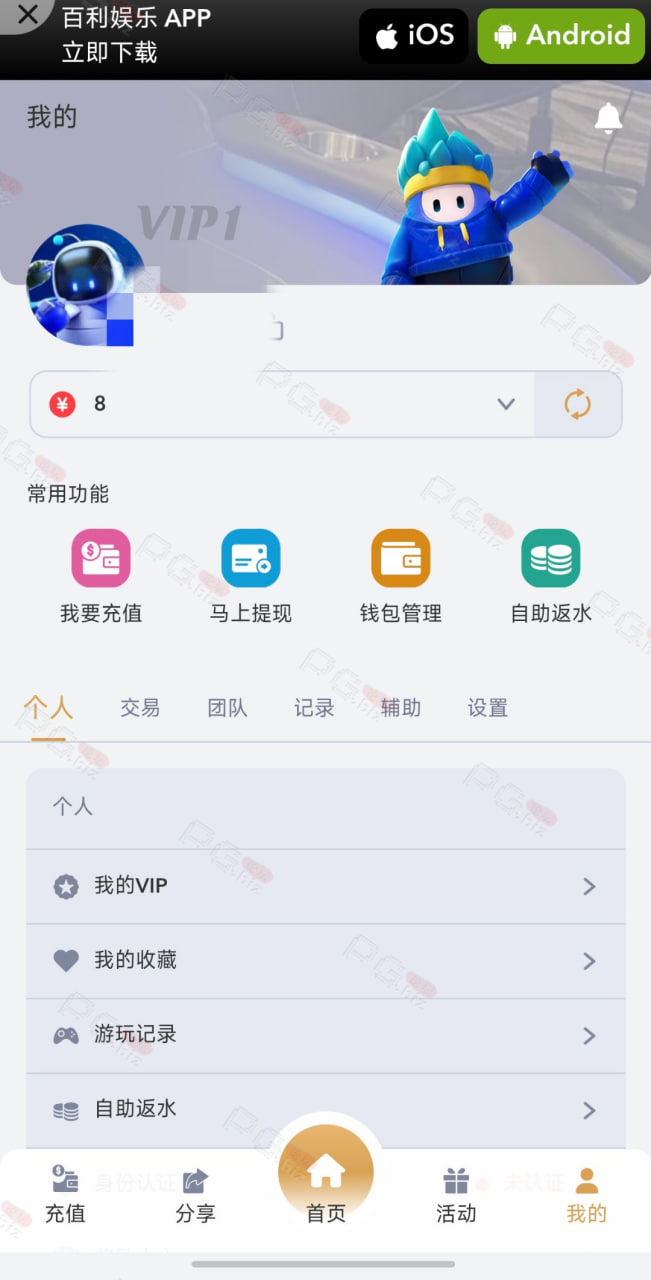Open 马上提现 shortcut
This screenshot has height=1280, width=651.
point(251,577)
